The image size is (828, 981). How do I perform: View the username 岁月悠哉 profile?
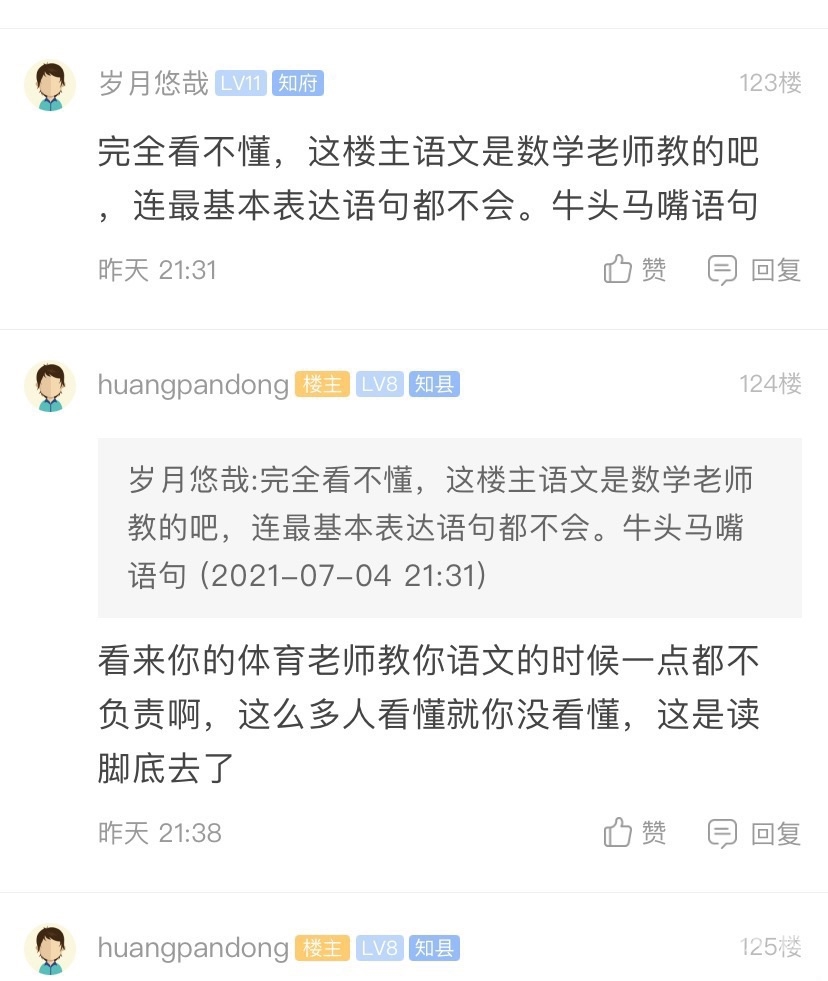pyautogui.click(x=154, y=83)
